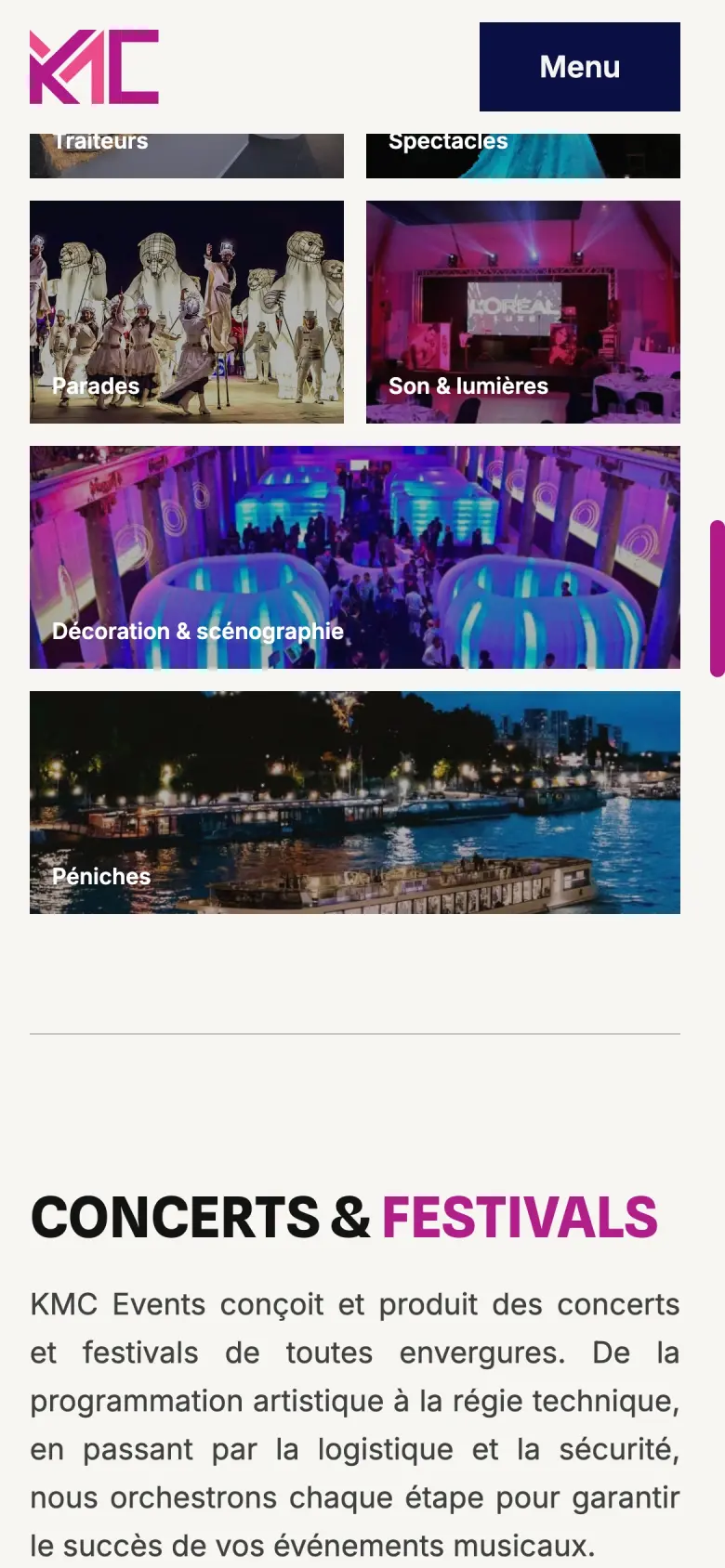Viewport: 725px width, 1568px height.
Task: Select the Son & lumières tile
Action: tap(522, 312)
